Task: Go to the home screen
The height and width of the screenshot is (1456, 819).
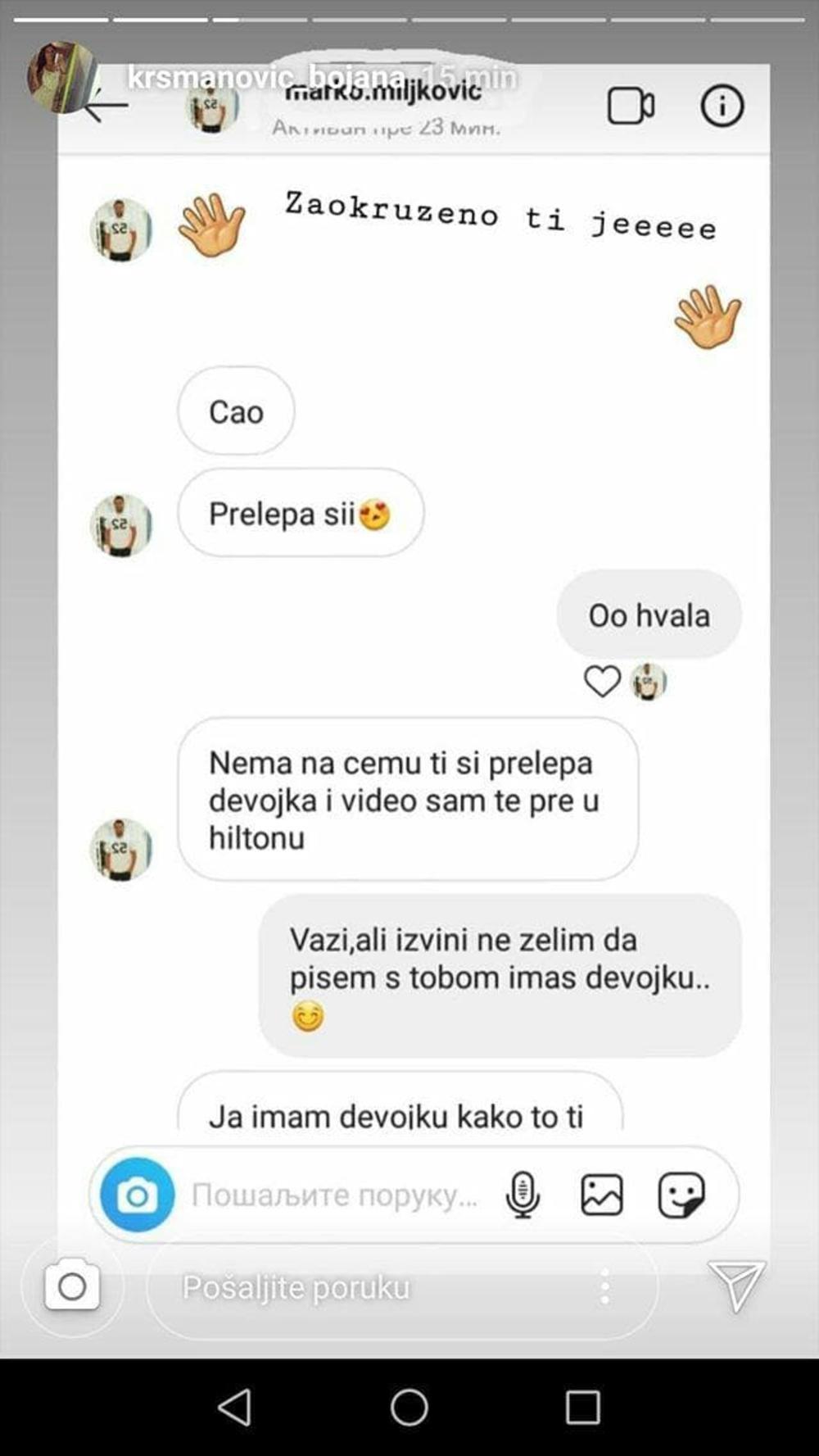Action: (x=409, y=1408)
